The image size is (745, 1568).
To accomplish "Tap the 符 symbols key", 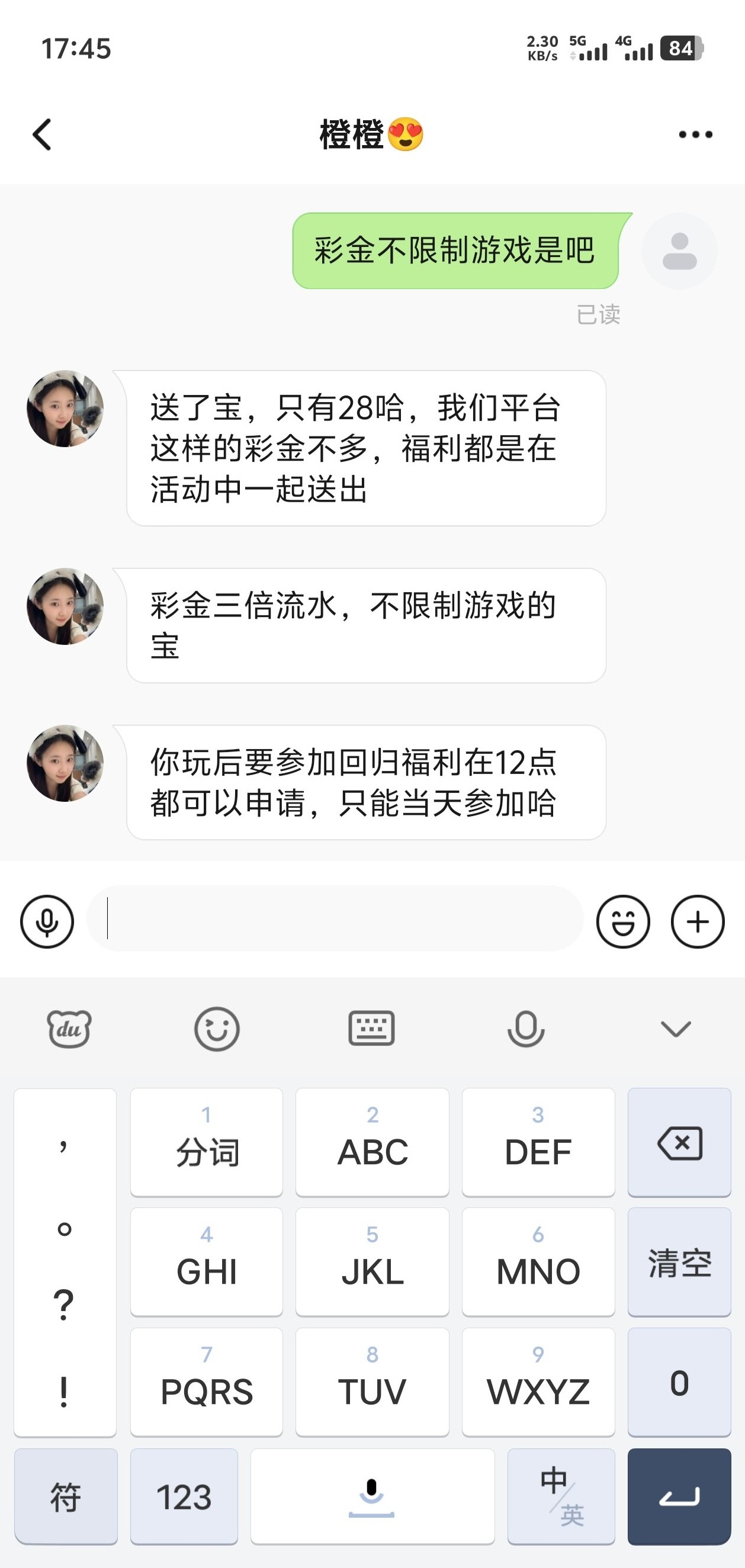I will pyautogui.click(x=66, y=1497).
